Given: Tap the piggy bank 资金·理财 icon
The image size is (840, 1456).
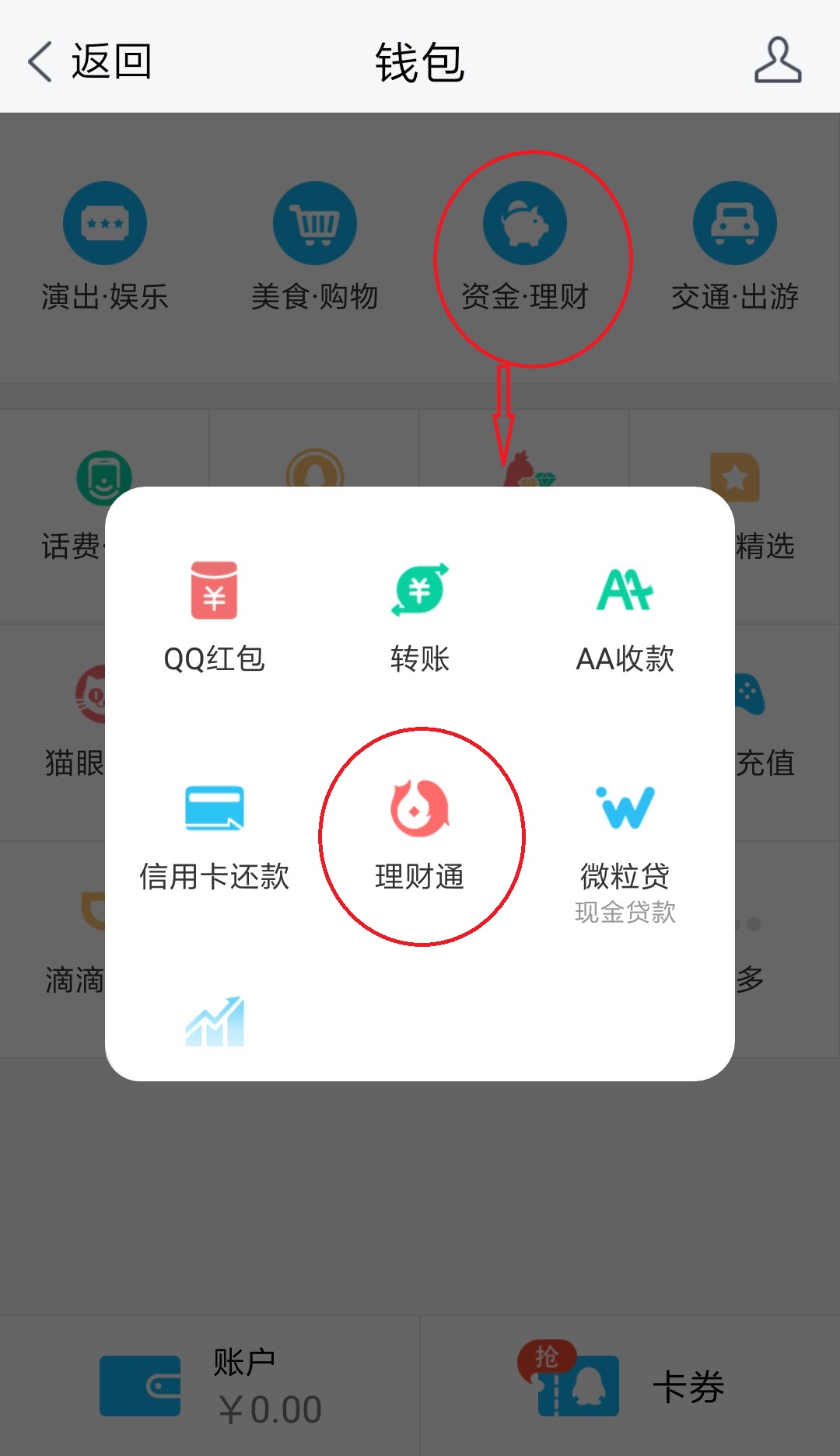Looking at the screenshot, I should 525,222.
